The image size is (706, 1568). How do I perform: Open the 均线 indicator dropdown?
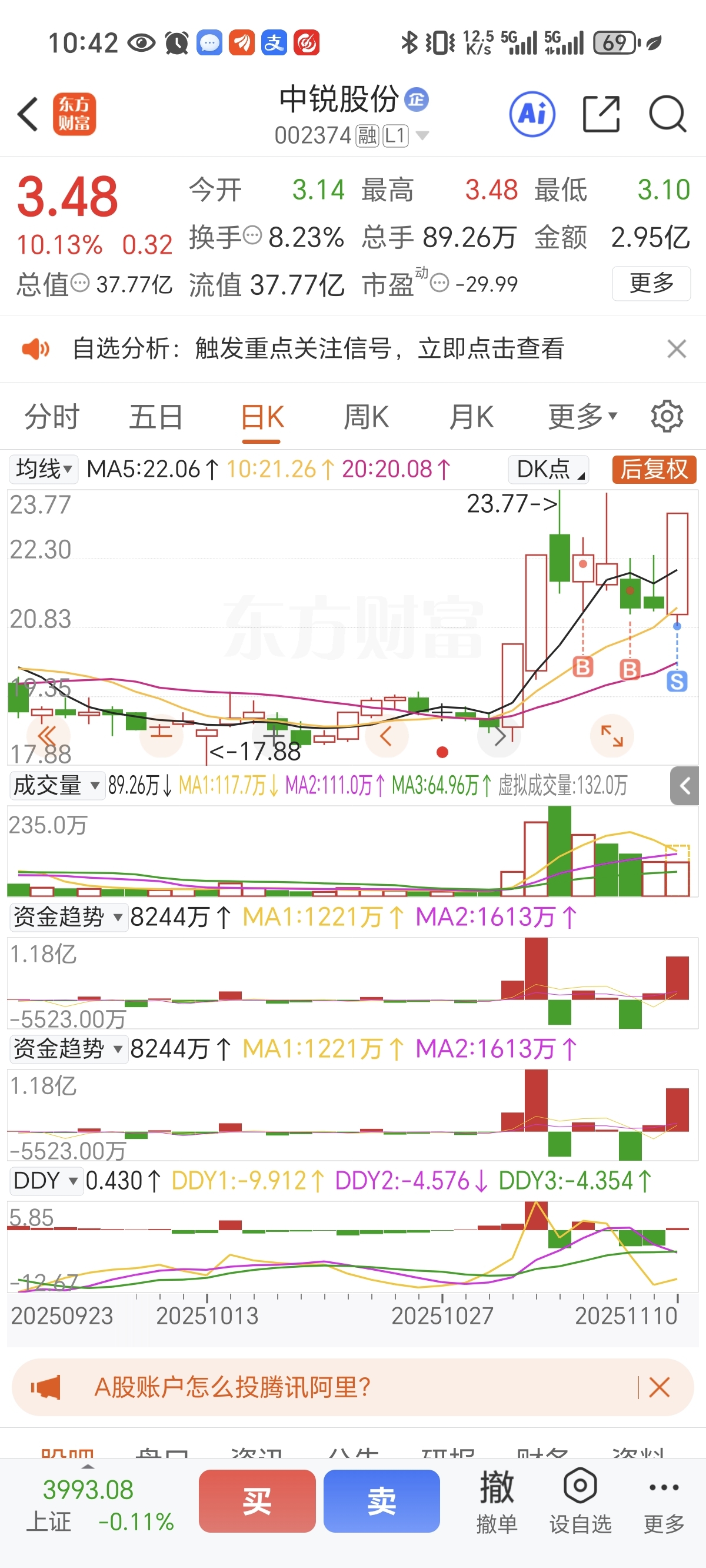tap(44, 469)
